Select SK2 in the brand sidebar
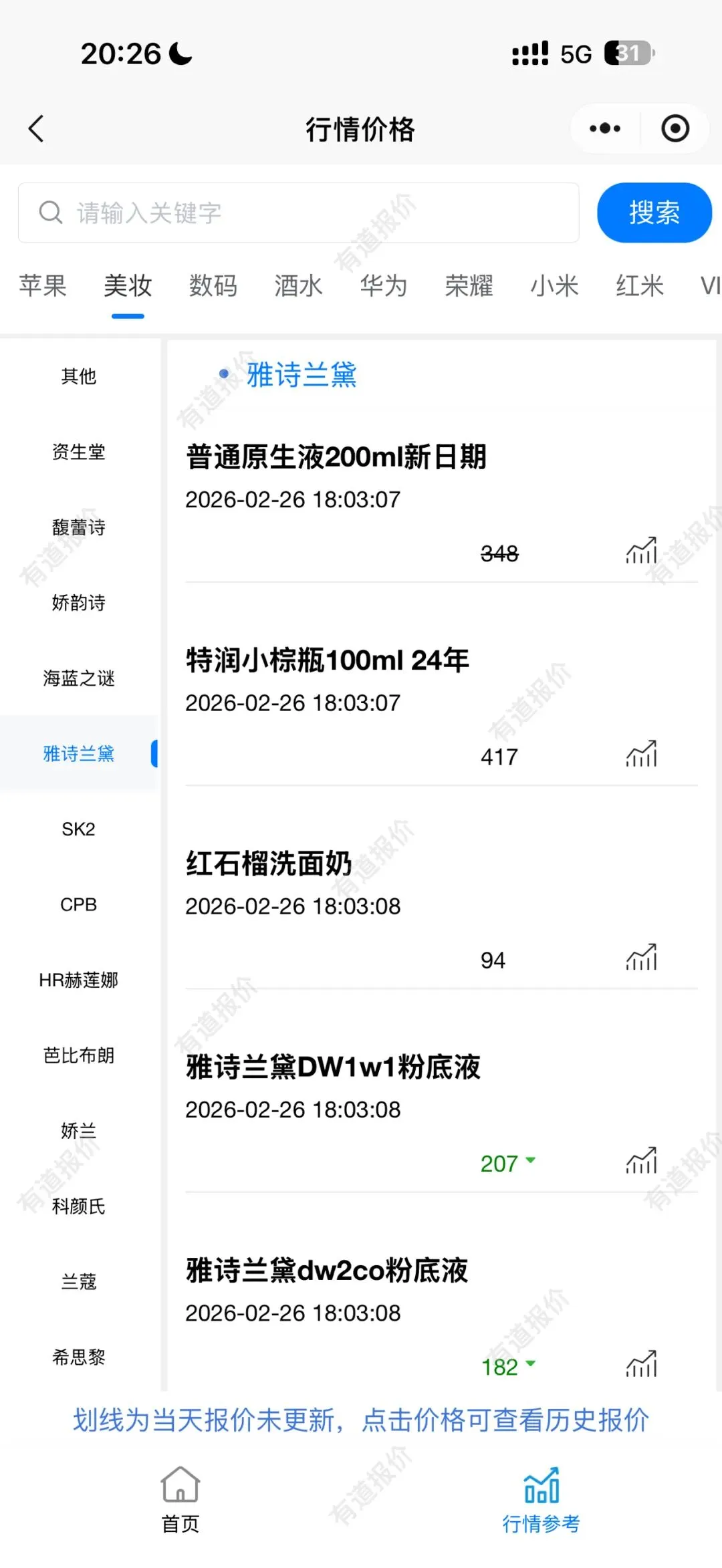 (79, 829)
